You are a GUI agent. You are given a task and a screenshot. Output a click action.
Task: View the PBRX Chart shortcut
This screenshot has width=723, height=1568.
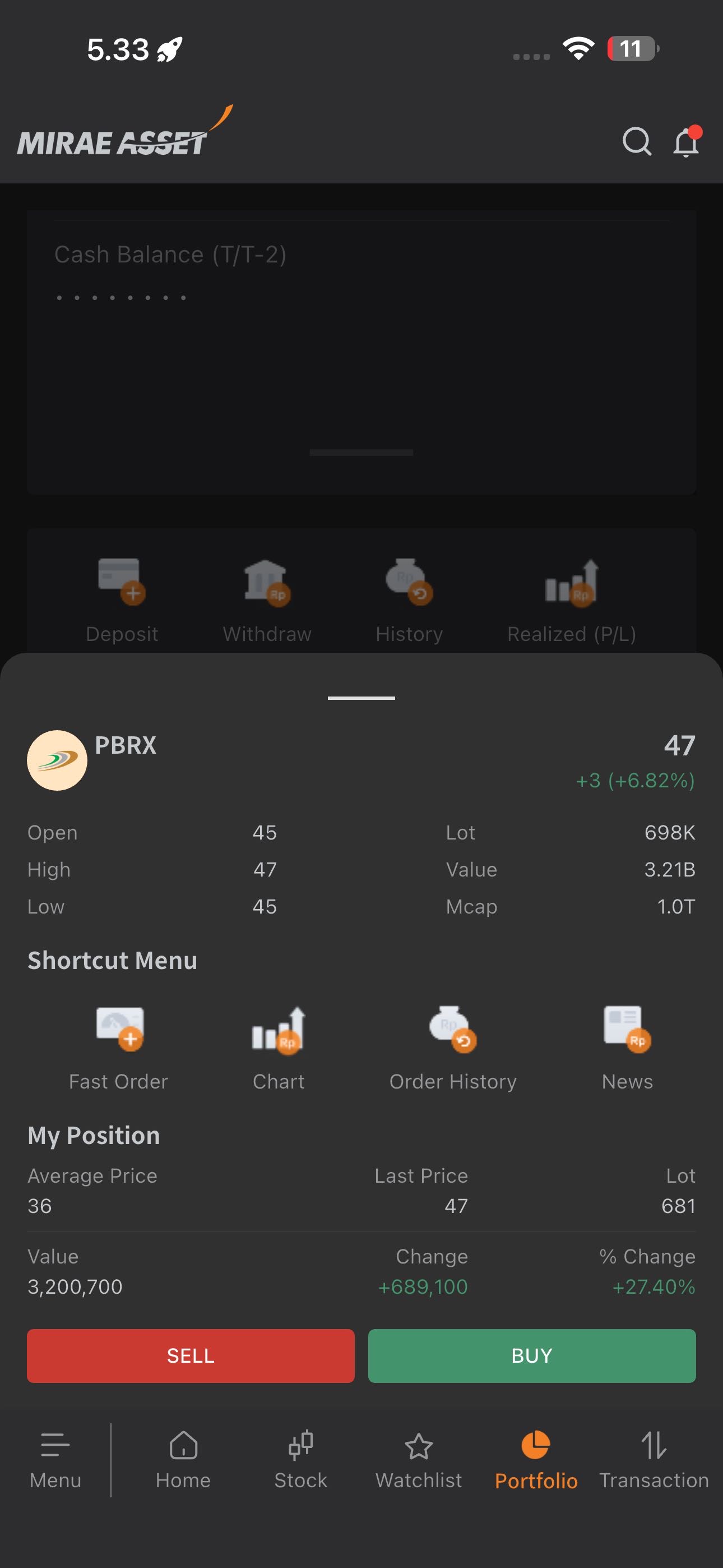coord(279,1047)
